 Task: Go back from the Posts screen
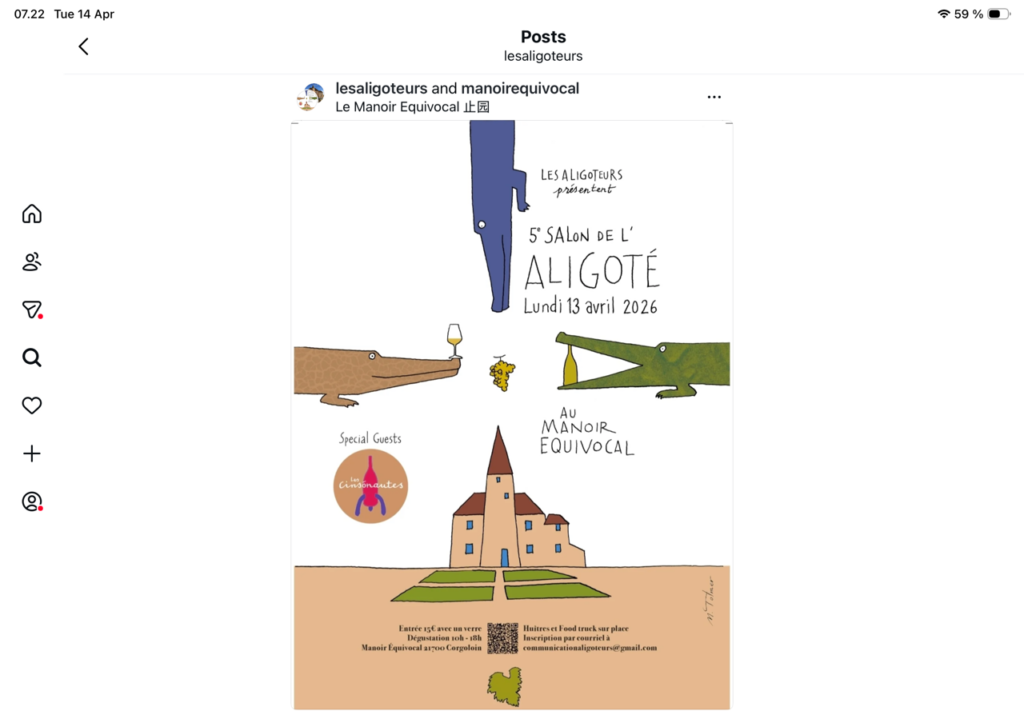pos(83,46)
